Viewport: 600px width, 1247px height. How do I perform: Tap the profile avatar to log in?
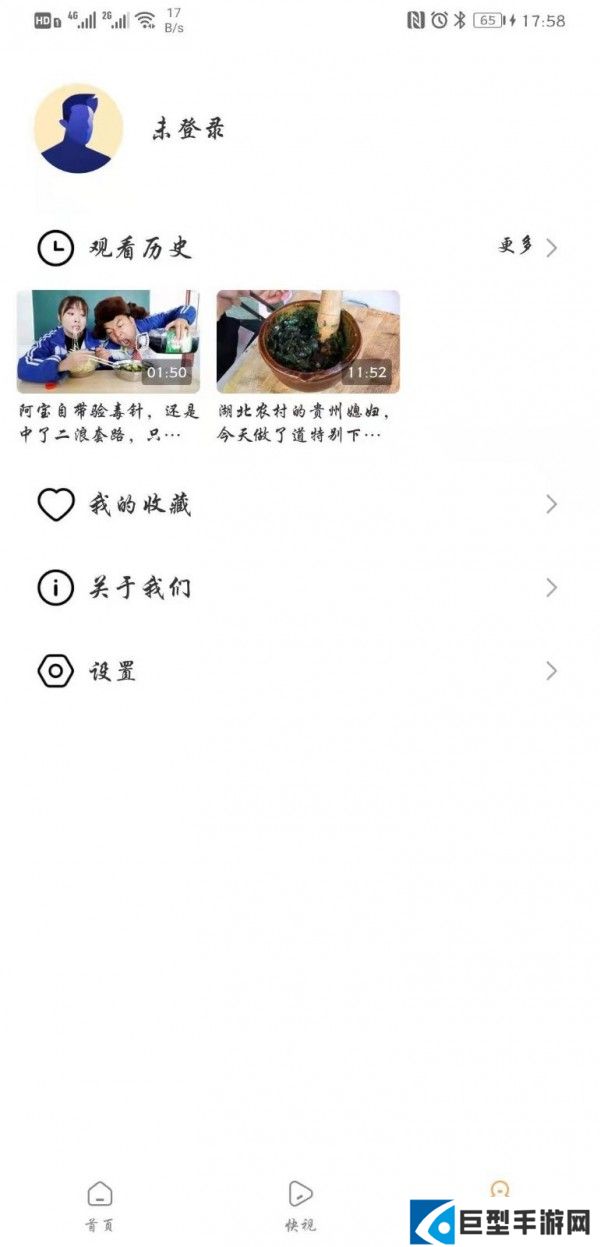coord(78,128)
